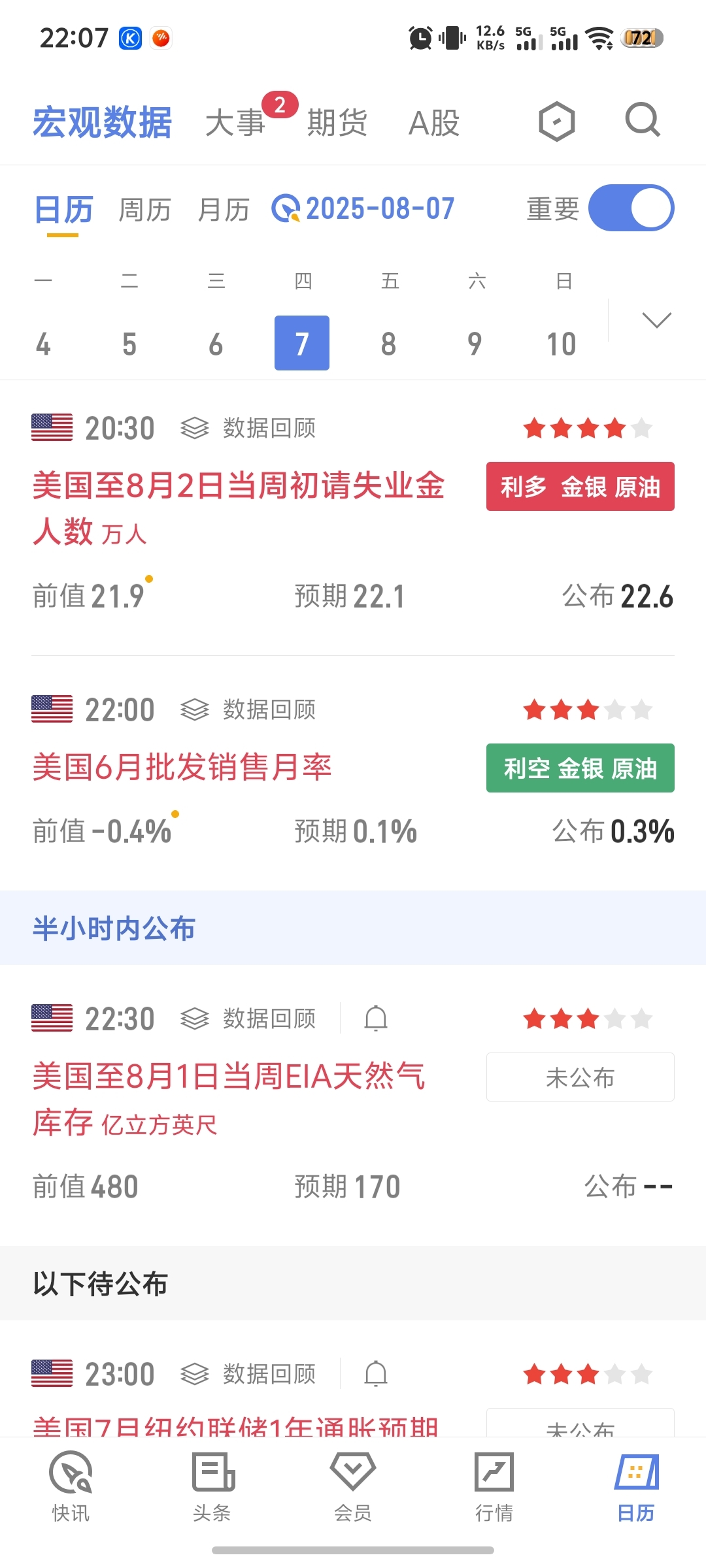706x1568 pixels.
Task: Select the 月历 view
Action: pyautogui.click(x=224, y=210)
